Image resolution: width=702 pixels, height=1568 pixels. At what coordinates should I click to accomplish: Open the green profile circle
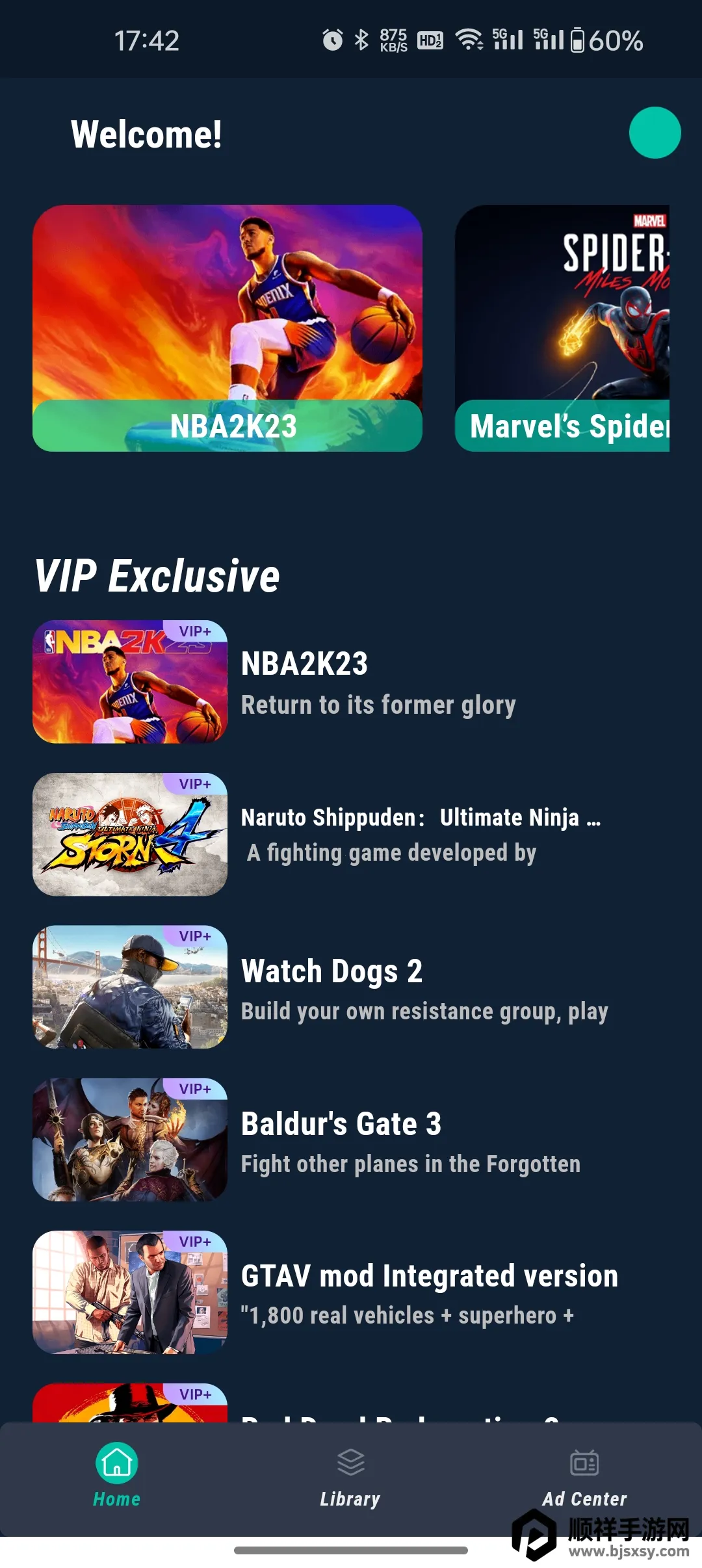(x=655, y=133)
